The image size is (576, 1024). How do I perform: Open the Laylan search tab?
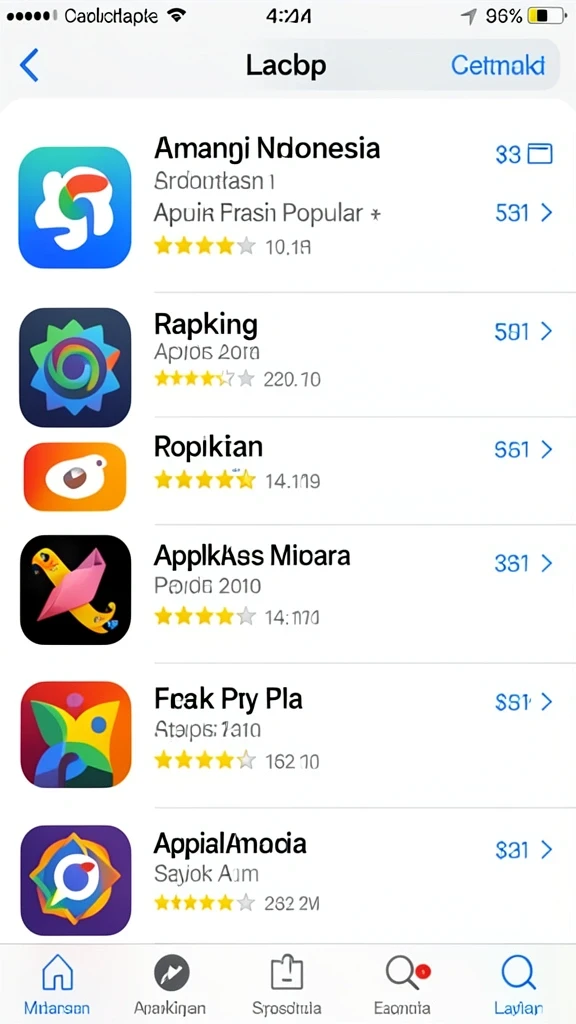pyautogui.click(x=519, y=985)
